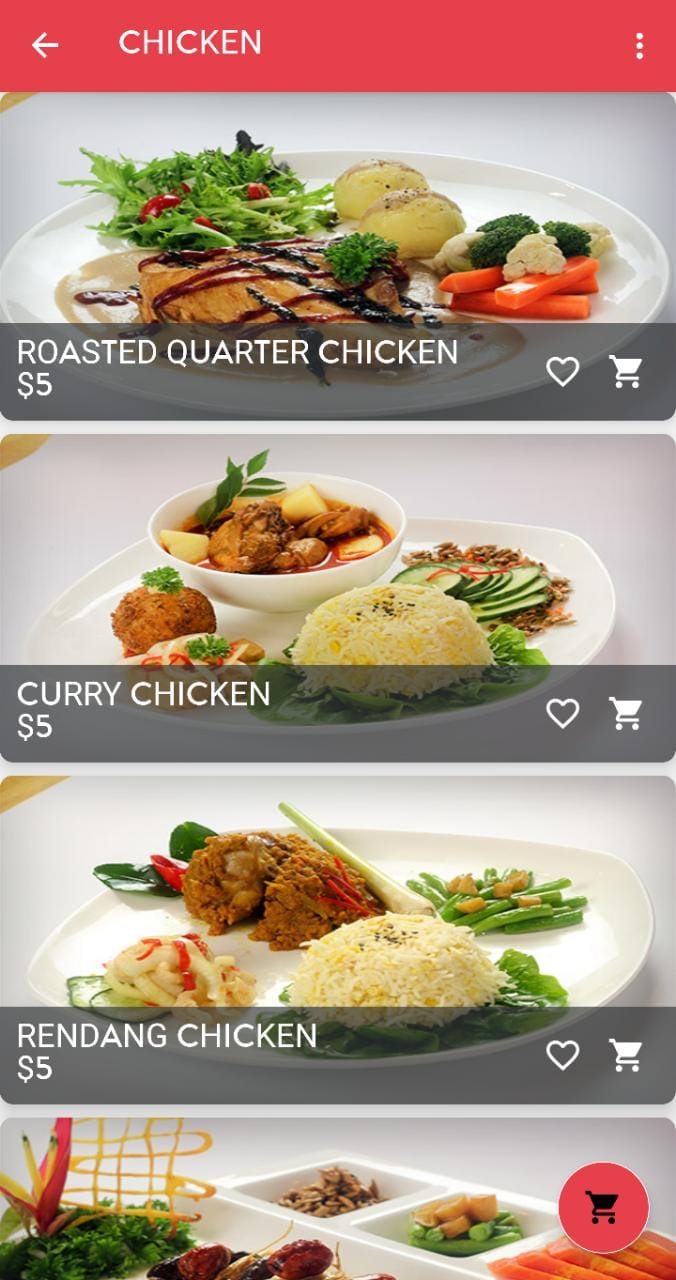The image size is (676, 1280).
Task: Open the overflow menu
Action: pyautogui.click(x=639, y=46)
